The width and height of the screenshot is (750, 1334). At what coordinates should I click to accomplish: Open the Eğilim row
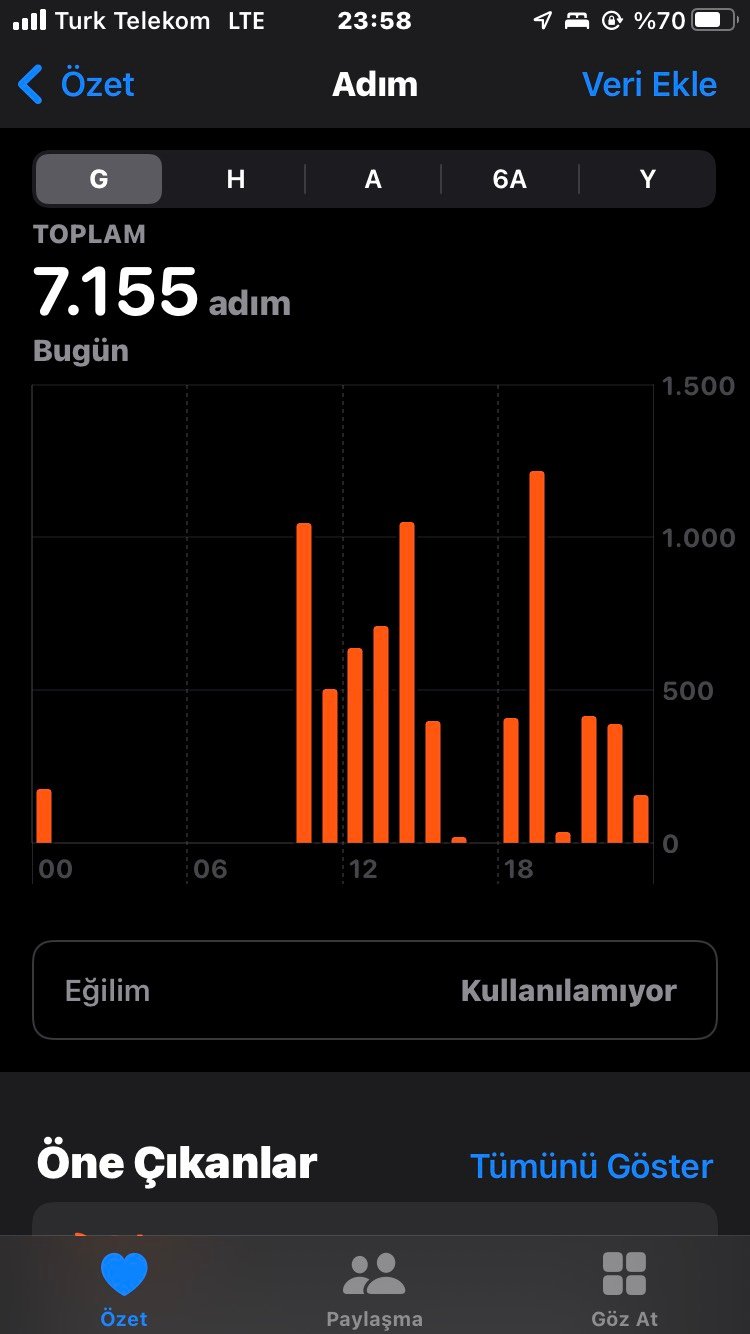coord(375,990)
